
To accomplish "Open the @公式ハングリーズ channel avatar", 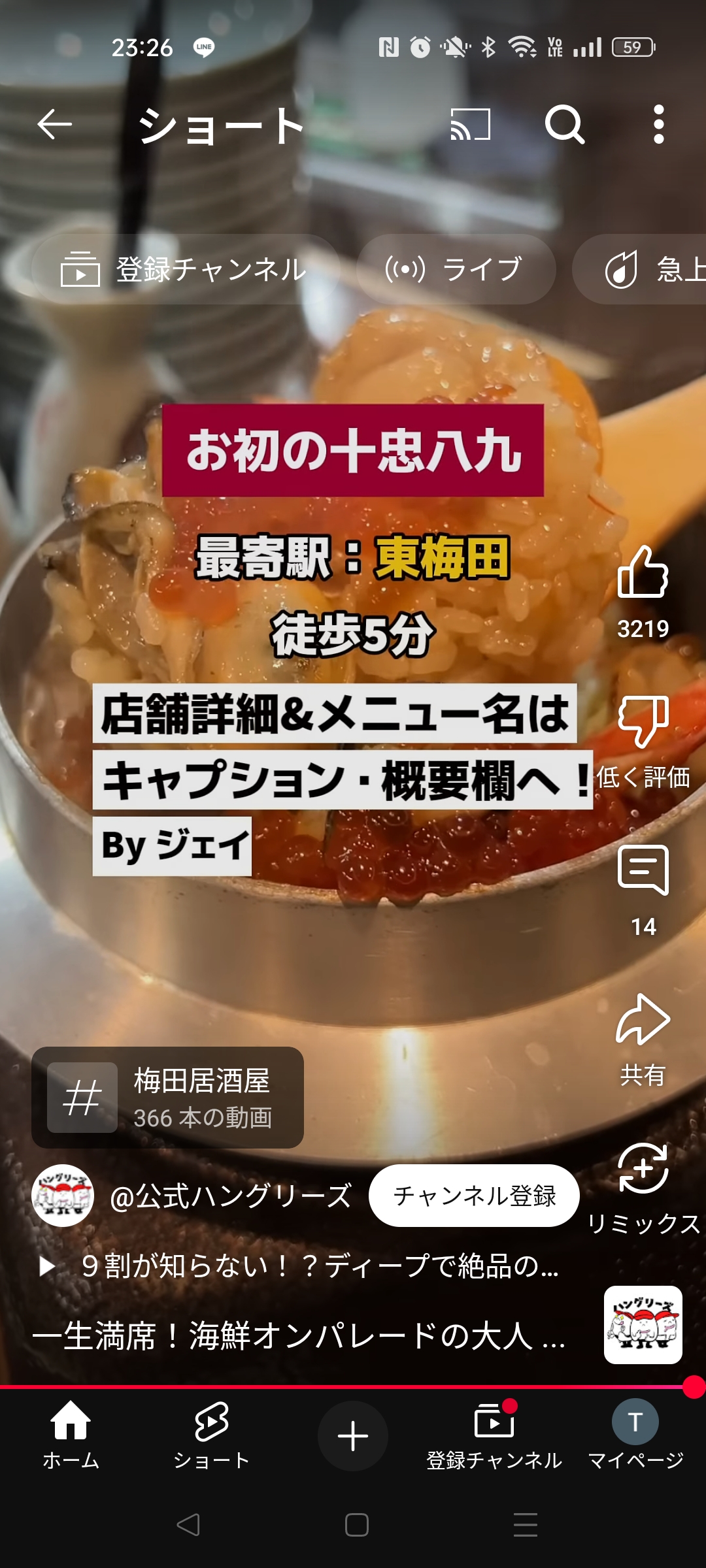I will point(63,1196).
